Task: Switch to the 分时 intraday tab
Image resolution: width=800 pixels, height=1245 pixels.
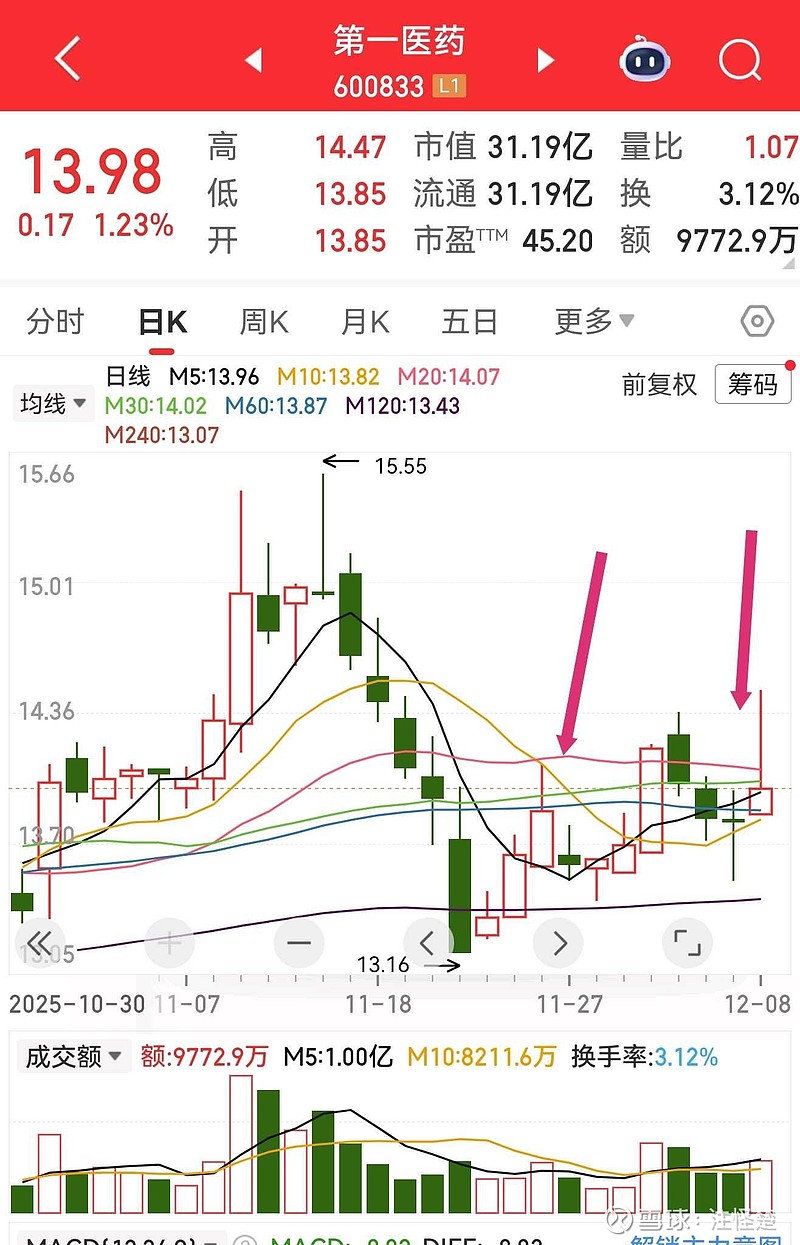Action: click(x=55, y=320)
